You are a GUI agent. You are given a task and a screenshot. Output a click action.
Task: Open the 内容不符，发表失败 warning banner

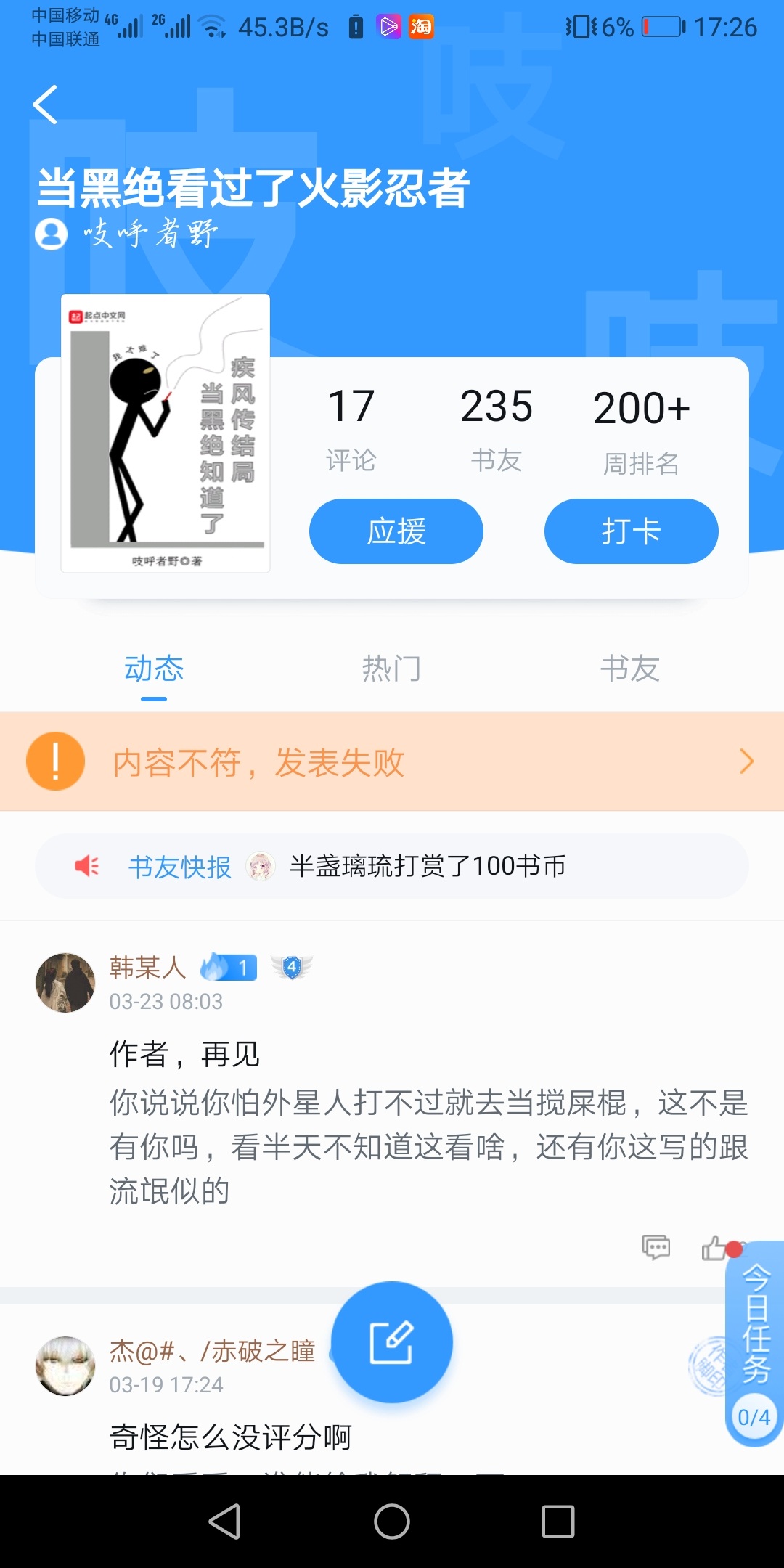click(x=392, y=761)
